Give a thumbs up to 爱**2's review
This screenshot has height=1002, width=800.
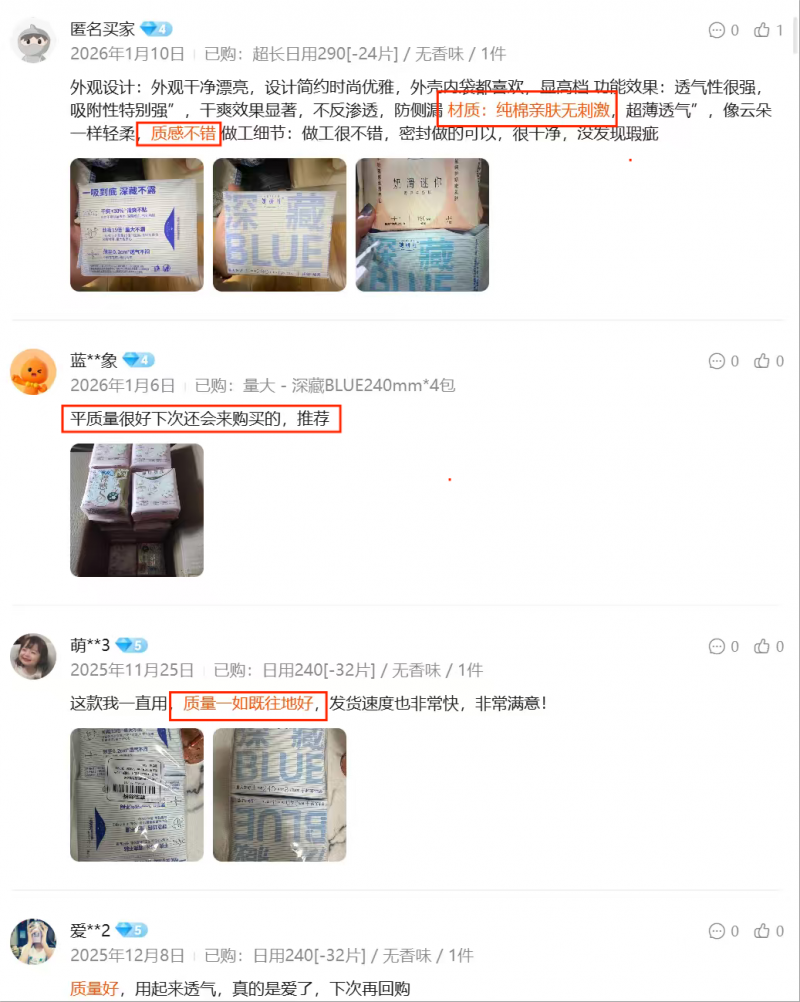point(762,931)
